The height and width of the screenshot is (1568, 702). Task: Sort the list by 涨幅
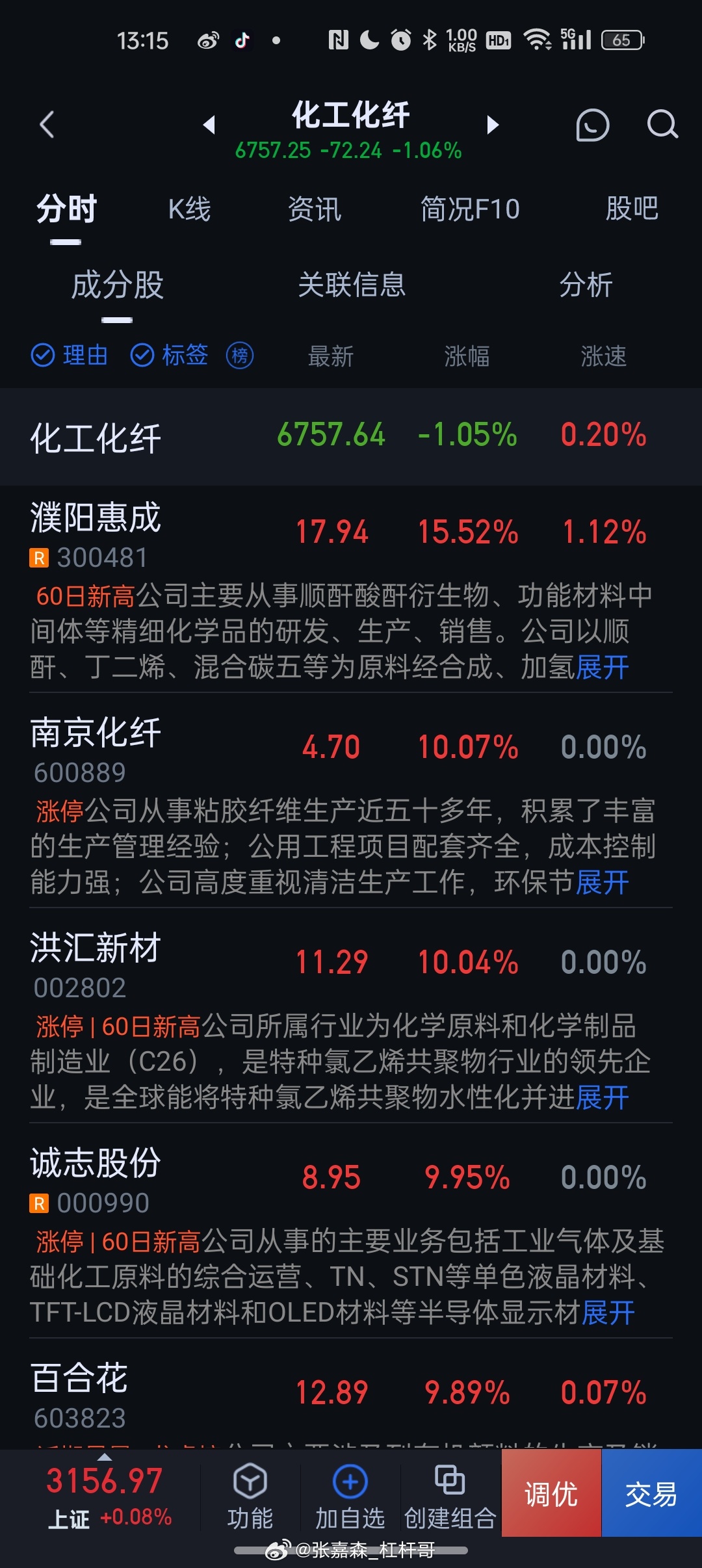click(x=467, y=356)
